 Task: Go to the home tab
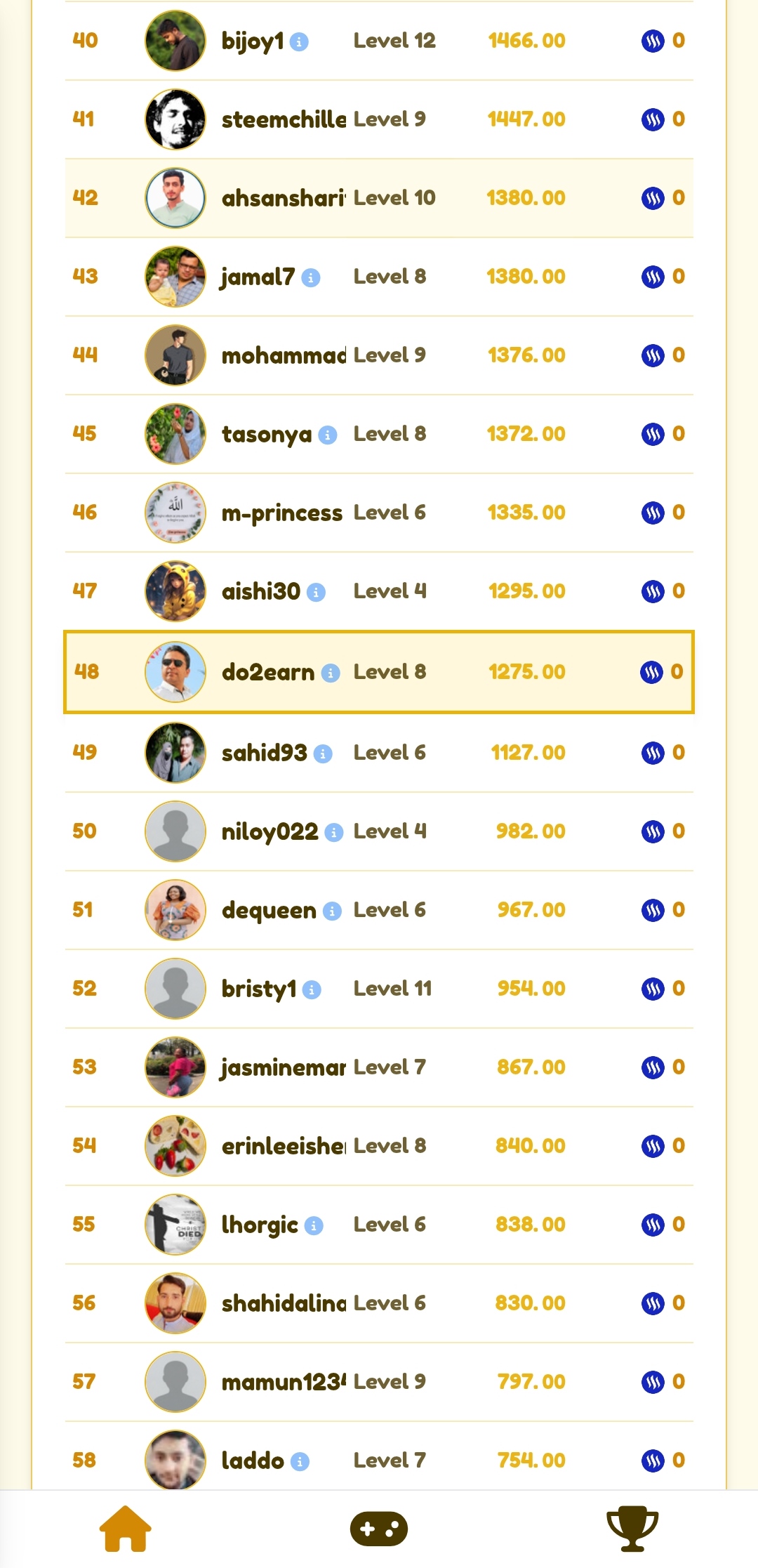(126, 1528)
